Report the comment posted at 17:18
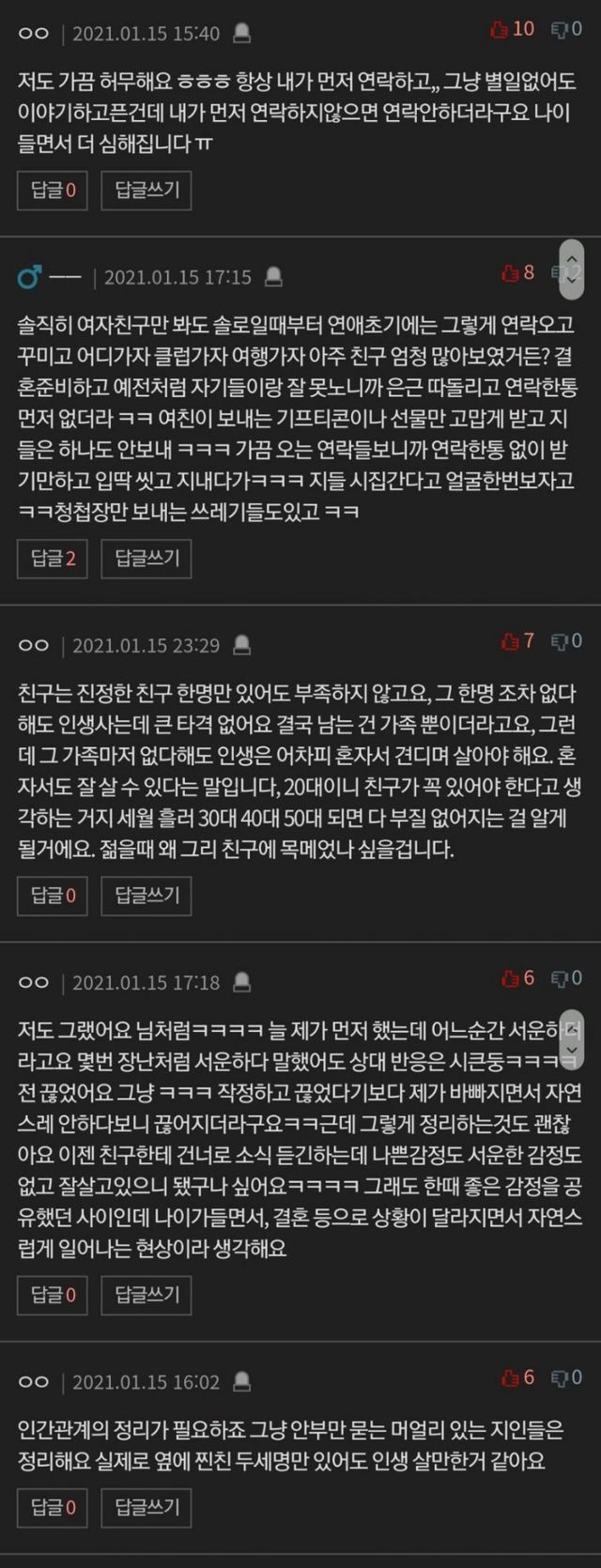Image resolution: width=601 pixels, height=1568 pixels. (241, 982)
